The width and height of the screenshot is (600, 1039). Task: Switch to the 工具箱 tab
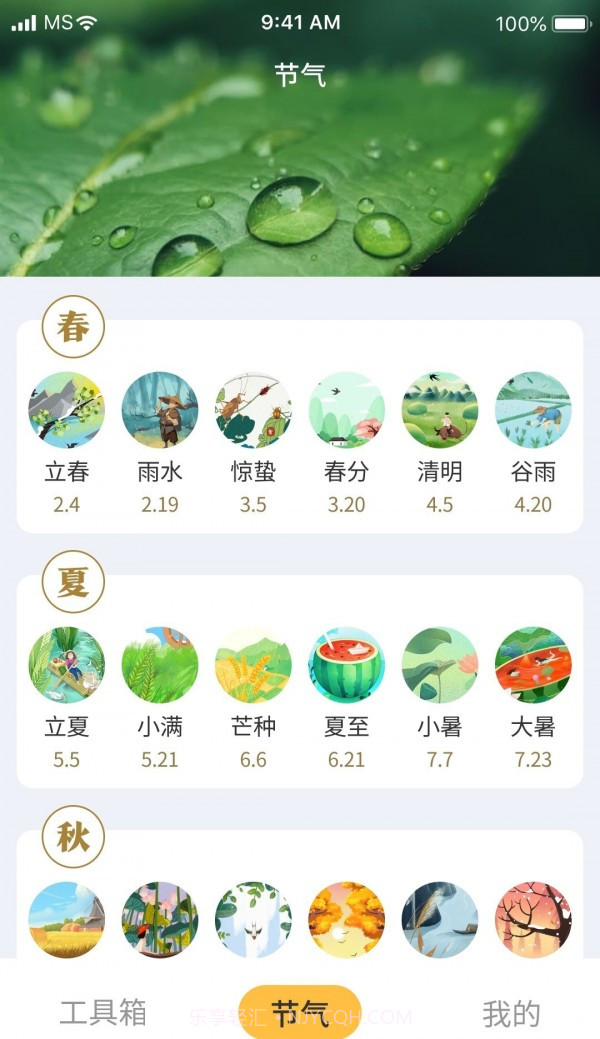pos(103,1013)
